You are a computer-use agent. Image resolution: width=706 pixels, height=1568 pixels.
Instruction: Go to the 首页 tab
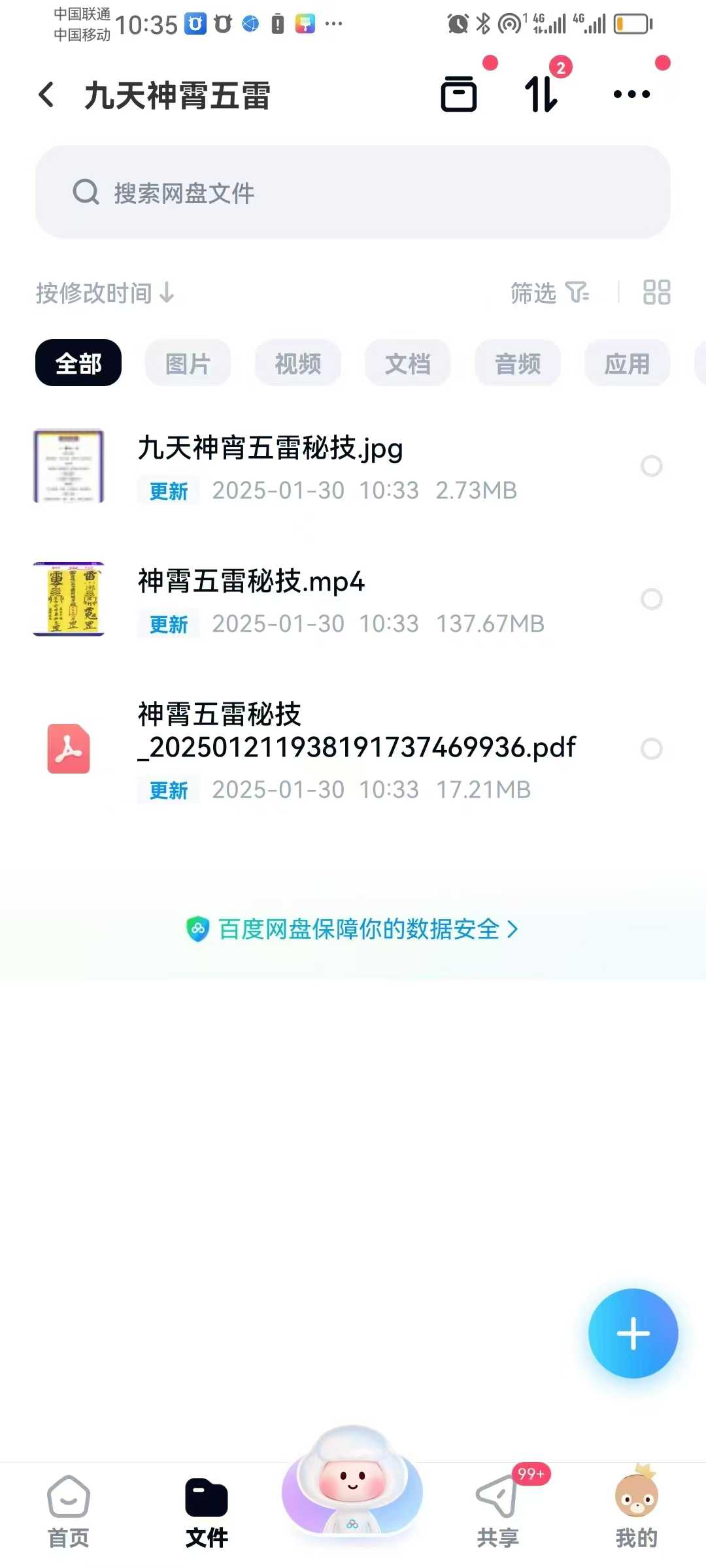point(69,1511)
